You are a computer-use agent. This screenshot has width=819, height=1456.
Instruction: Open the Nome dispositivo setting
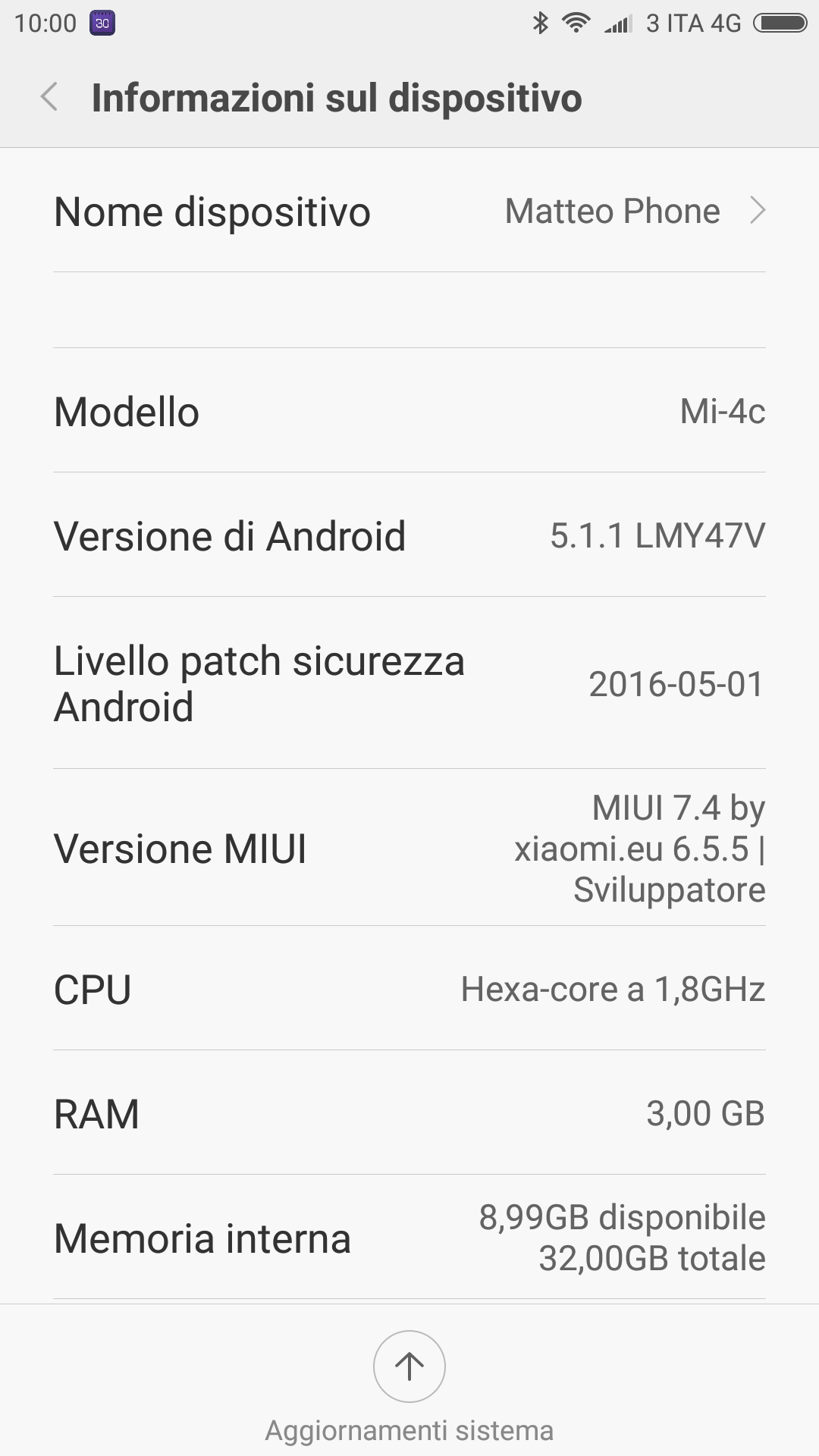tap(409, 211)
